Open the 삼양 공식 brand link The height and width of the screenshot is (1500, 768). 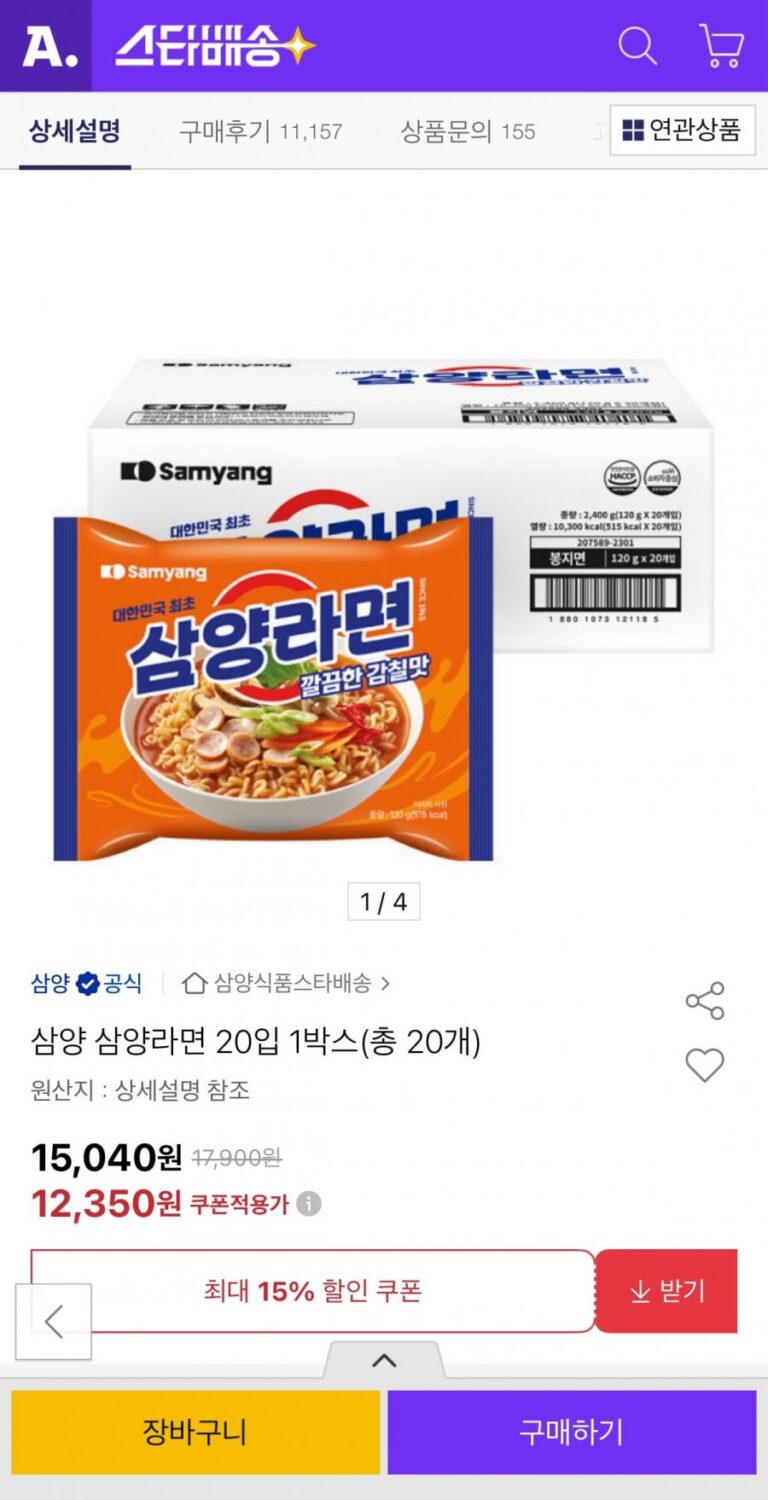pos(86,983)
